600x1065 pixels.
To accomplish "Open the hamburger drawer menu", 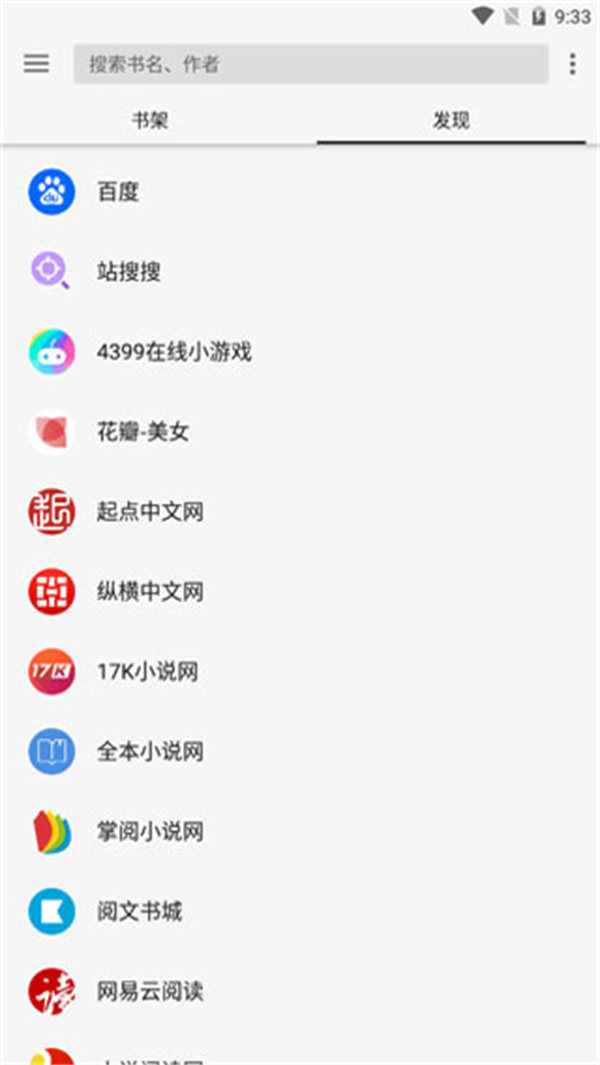I will [37, 64].
